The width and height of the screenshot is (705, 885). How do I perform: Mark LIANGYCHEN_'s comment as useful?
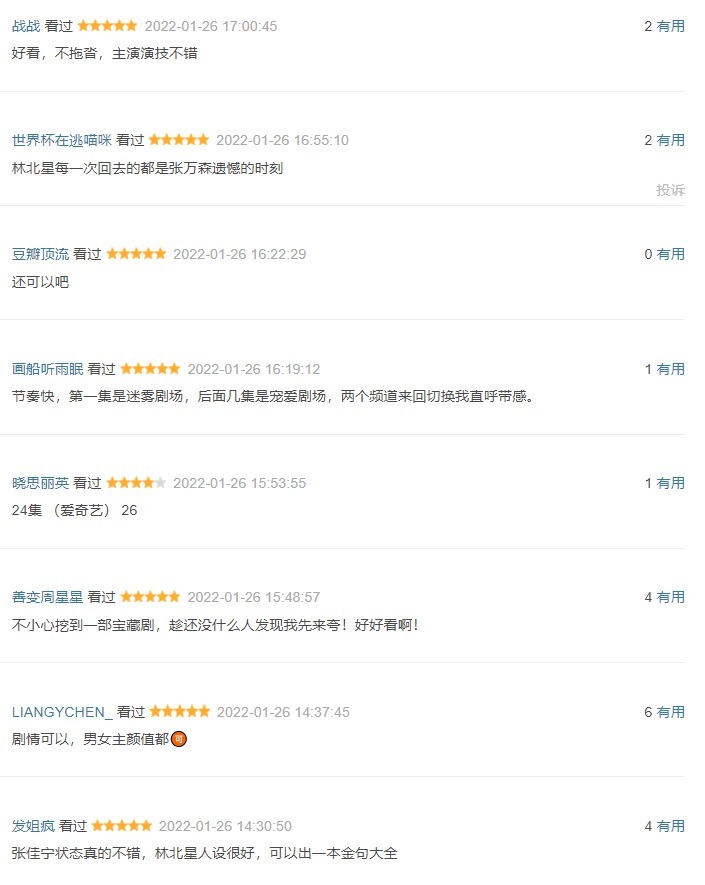(x=671, y=712)
